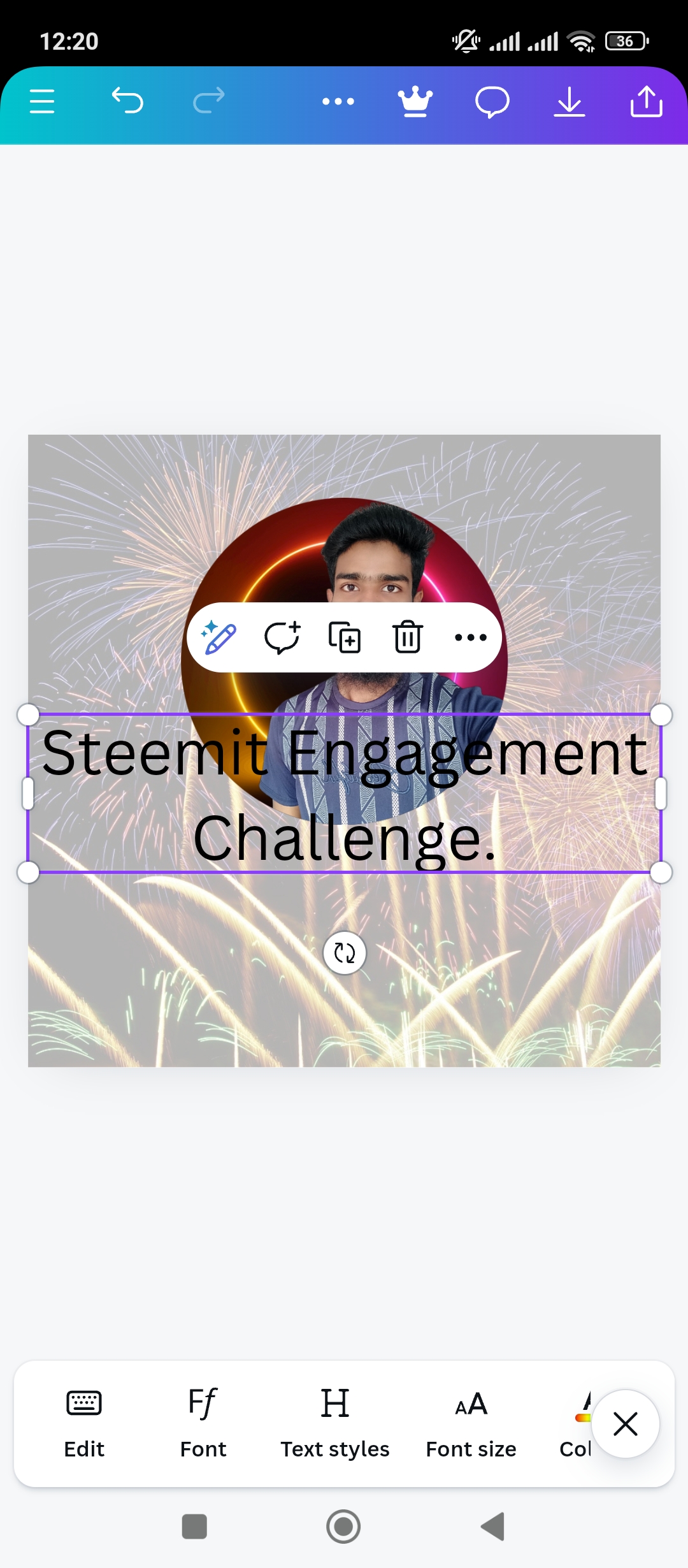Open the comments speech bubble

[x=492, y=102]
